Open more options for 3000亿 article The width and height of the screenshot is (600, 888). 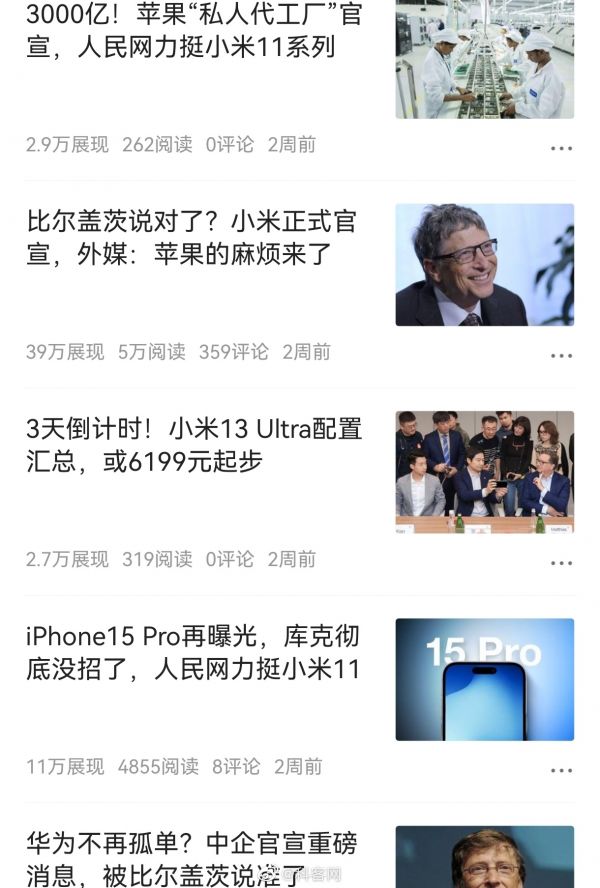tap(561, 149)
